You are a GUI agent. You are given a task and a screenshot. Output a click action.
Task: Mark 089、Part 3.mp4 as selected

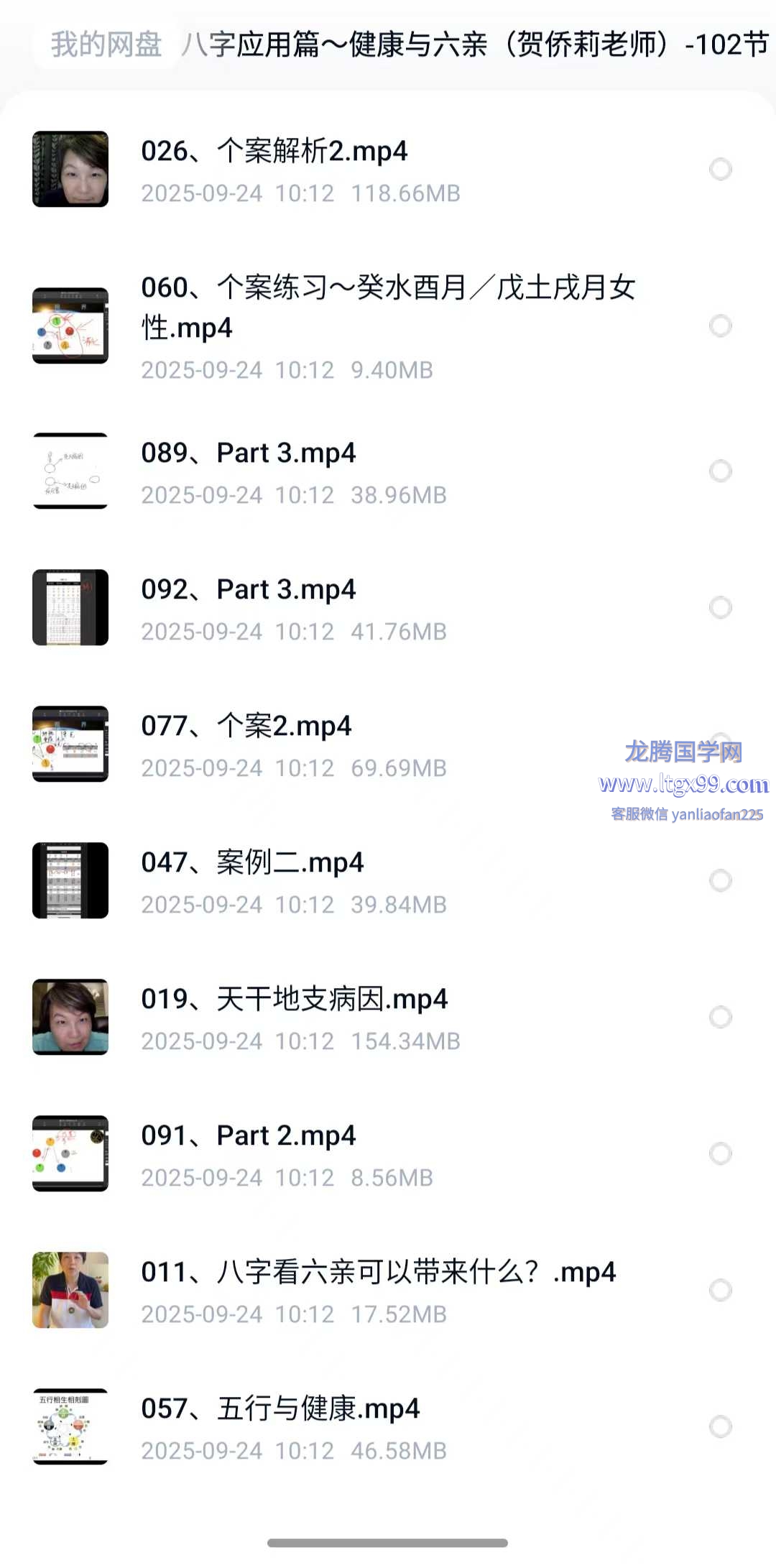tap(720, 471)
